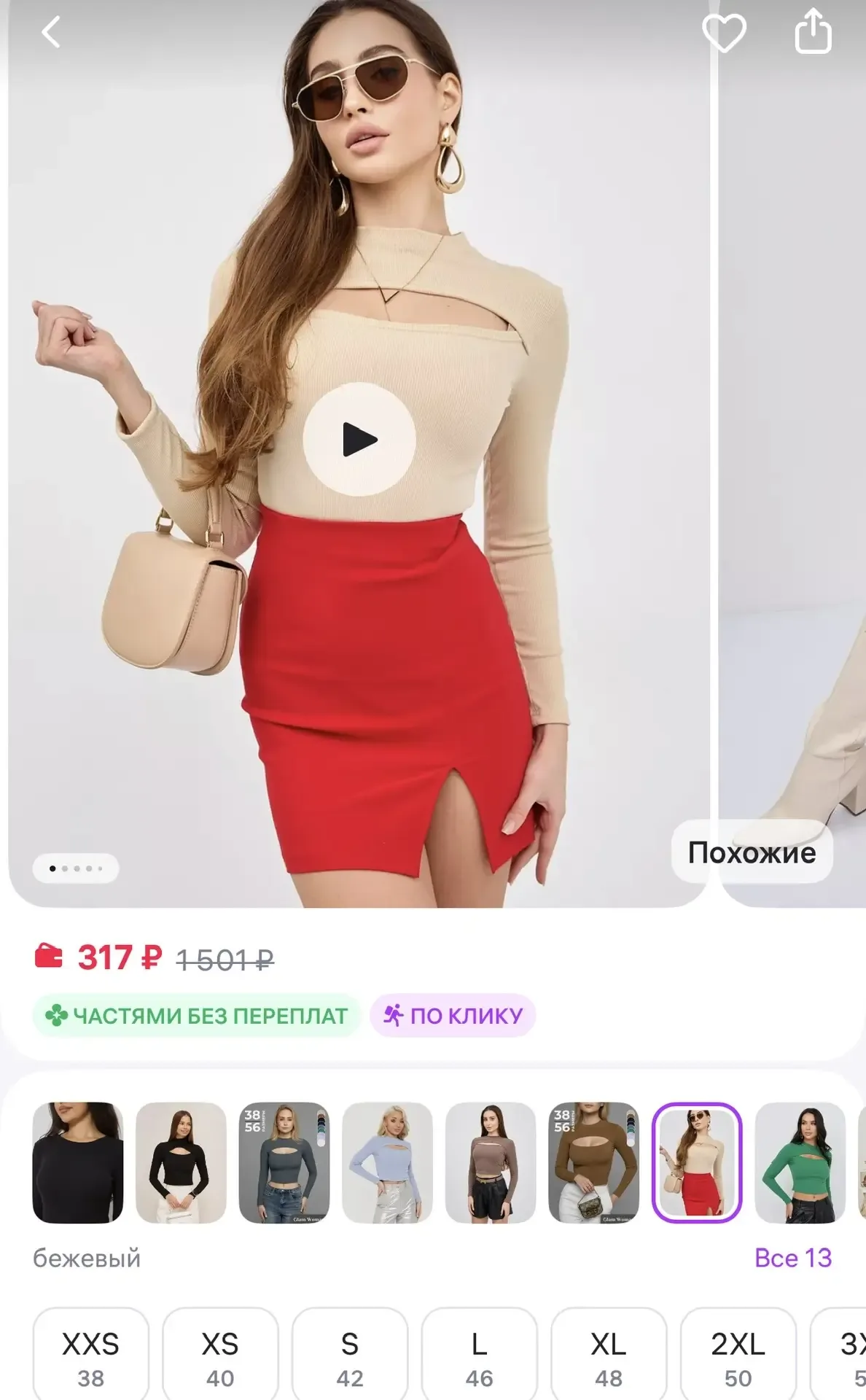
Task: Add this product to favorites
Action: click(x=724, y=32)
